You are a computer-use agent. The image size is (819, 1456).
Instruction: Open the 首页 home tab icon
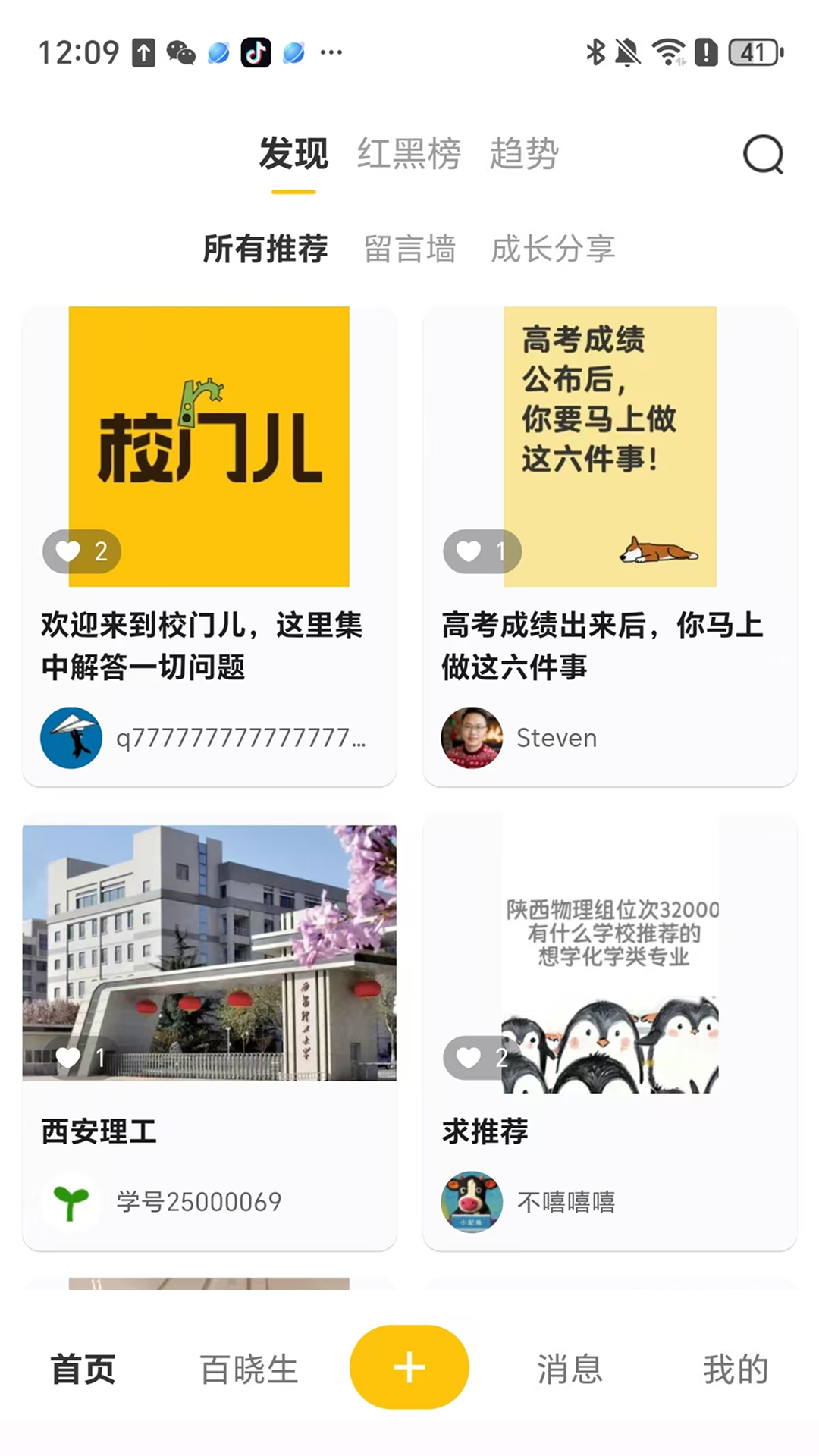point(82,1367)
